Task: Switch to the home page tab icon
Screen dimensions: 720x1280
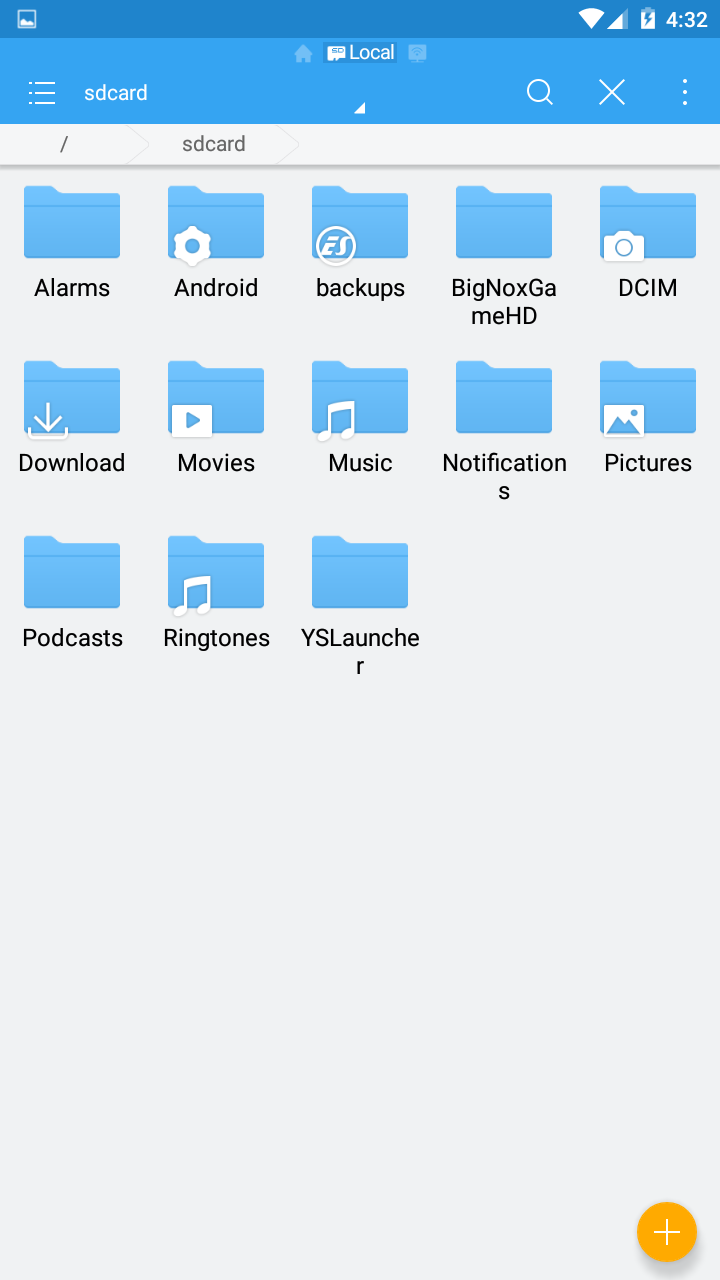Action: point(303,54)
